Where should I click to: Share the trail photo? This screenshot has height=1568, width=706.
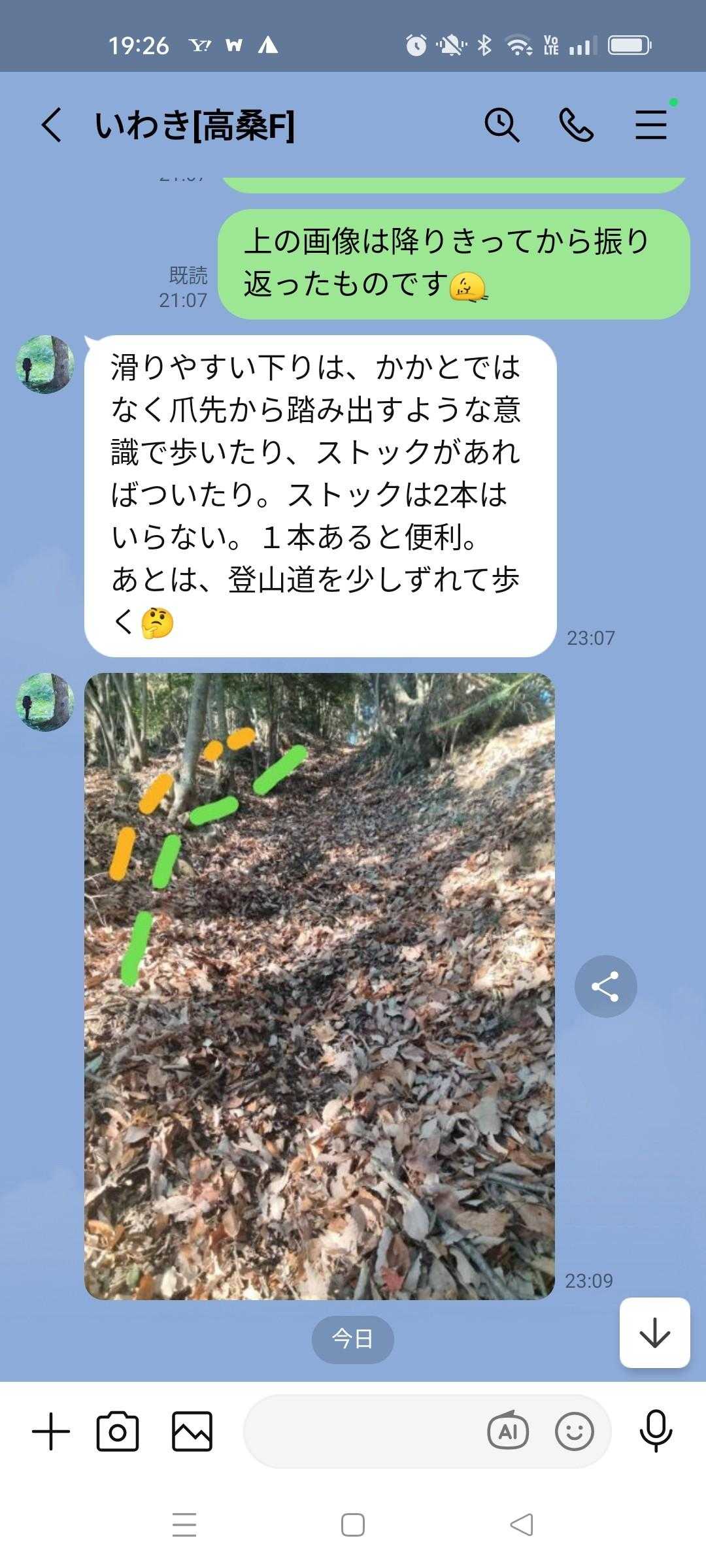[x=605, y=987]
